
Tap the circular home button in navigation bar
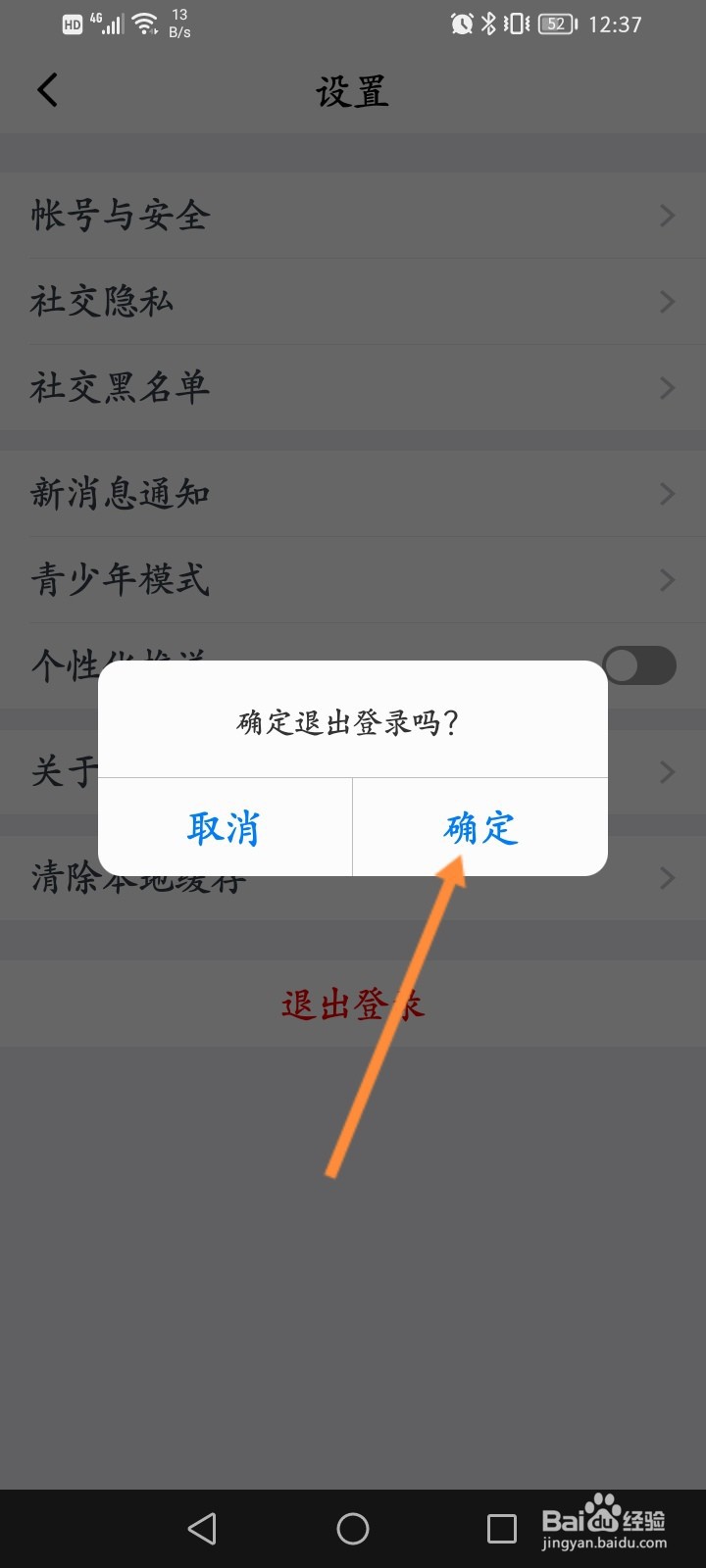[353, 1528]
